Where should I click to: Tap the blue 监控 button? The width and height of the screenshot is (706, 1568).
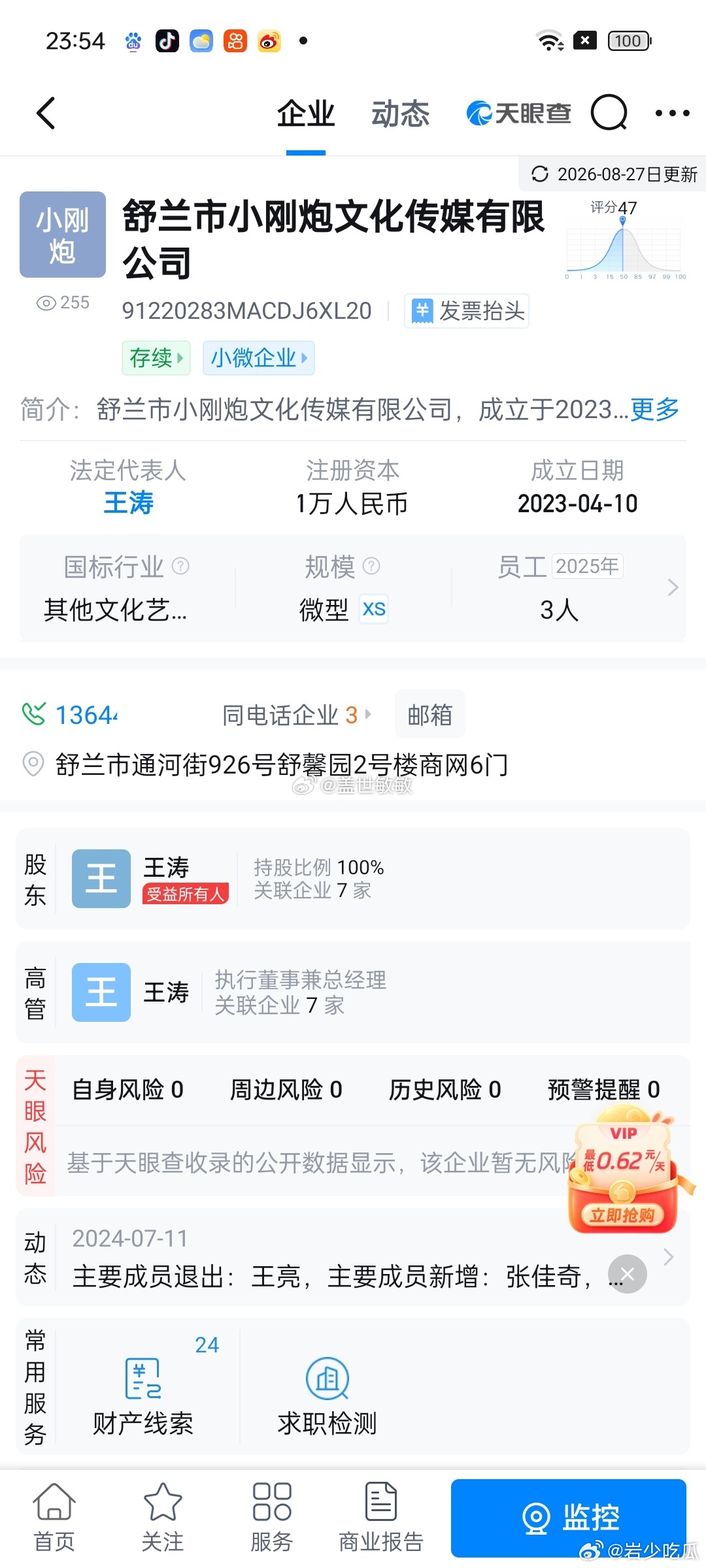coord(569,1518)
